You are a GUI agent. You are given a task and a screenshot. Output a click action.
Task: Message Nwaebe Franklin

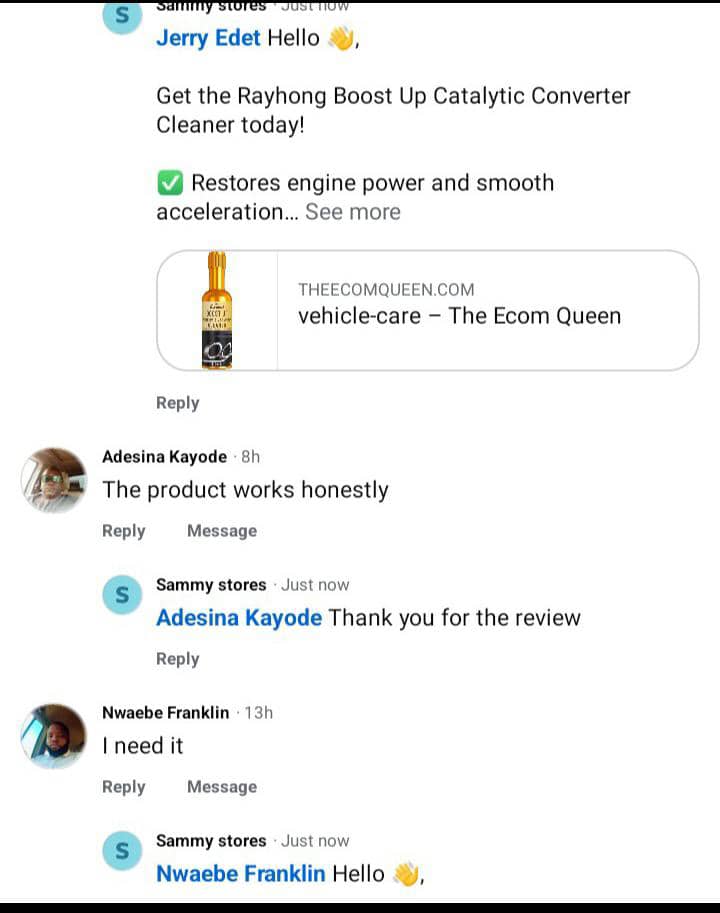tap(222, 787)
